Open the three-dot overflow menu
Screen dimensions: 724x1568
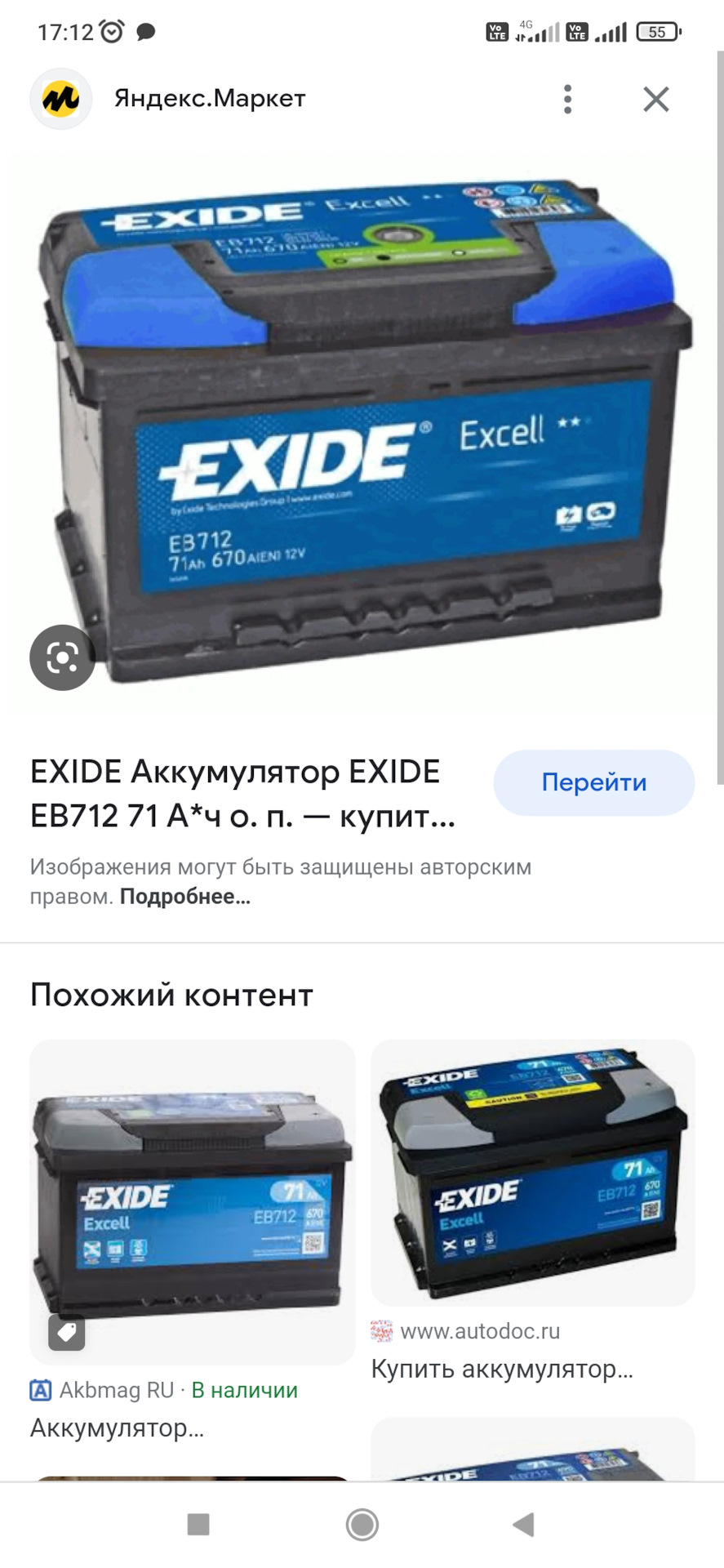568,100
